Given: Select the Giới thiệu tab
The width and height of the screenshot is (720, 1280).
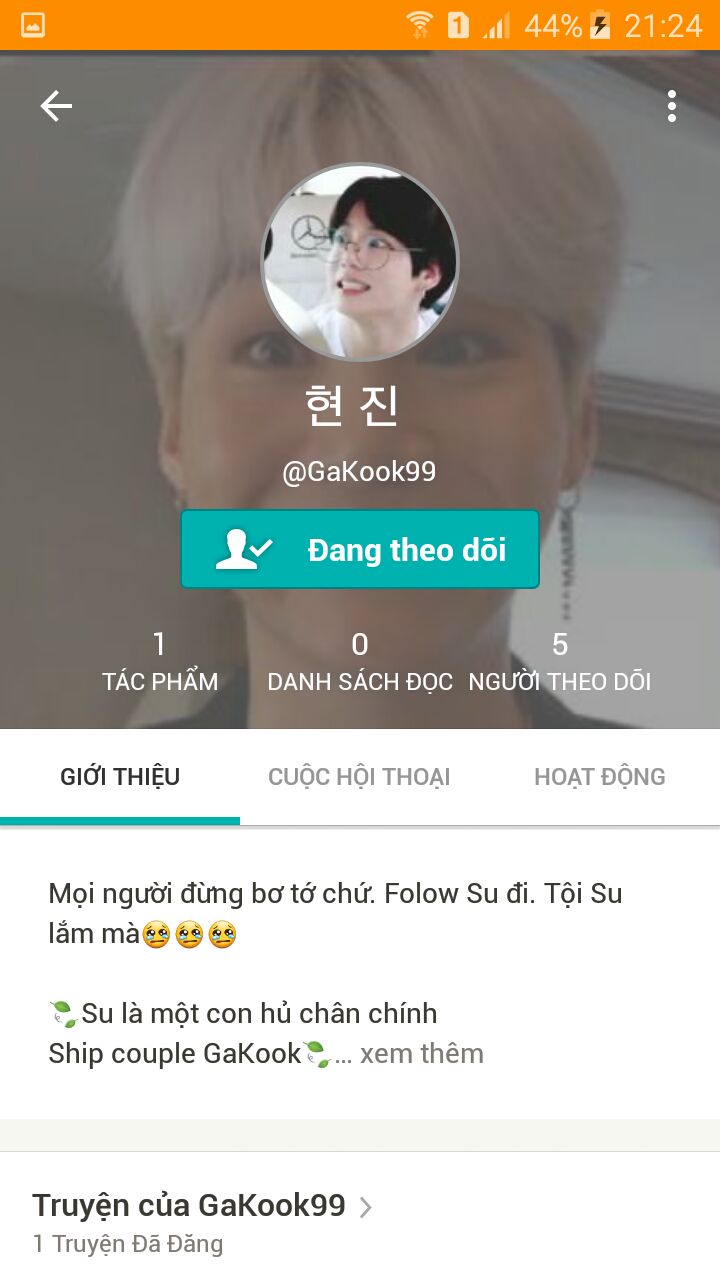Looking at the screenshot, I should point(120,777).
